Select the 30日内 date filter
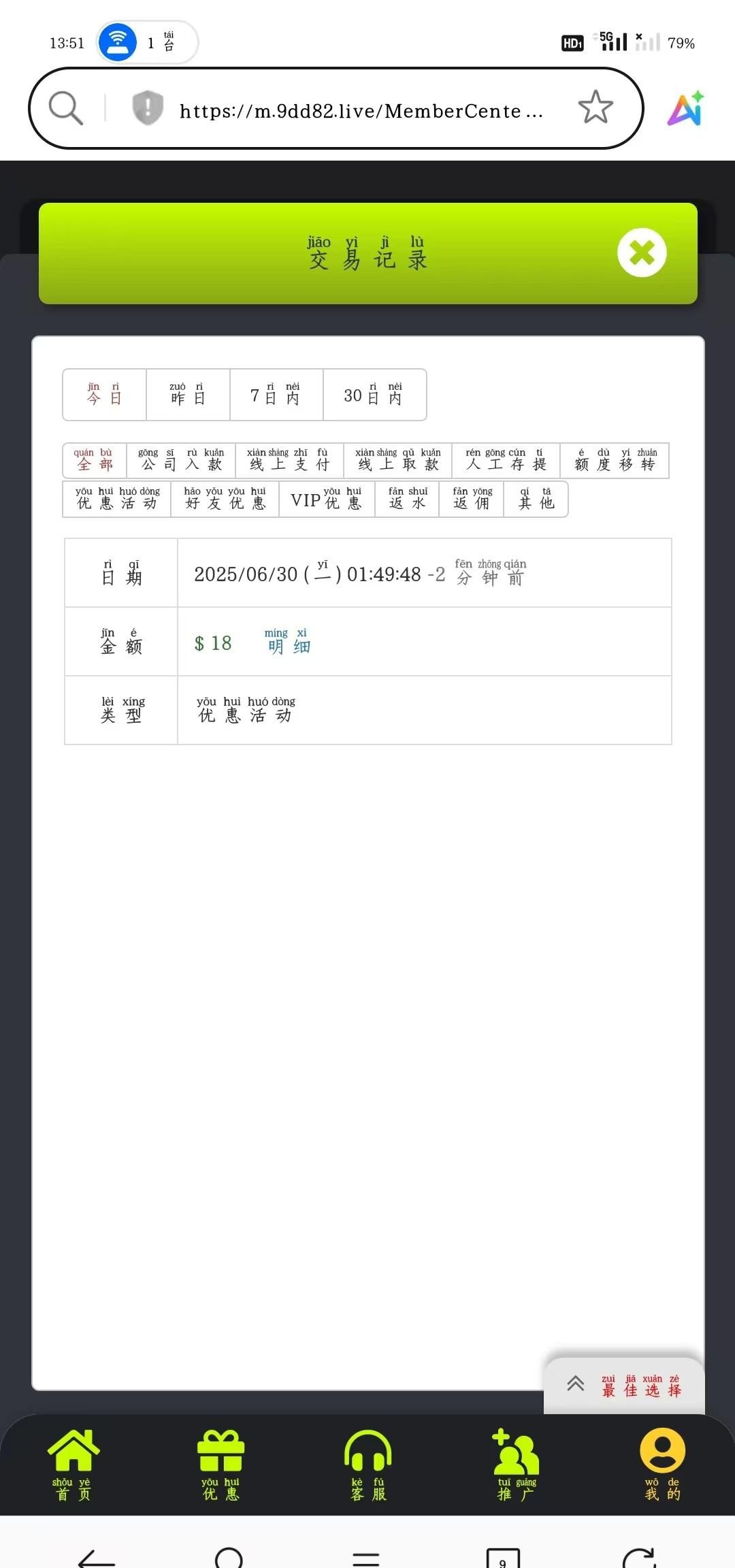 tap(374, 395)
